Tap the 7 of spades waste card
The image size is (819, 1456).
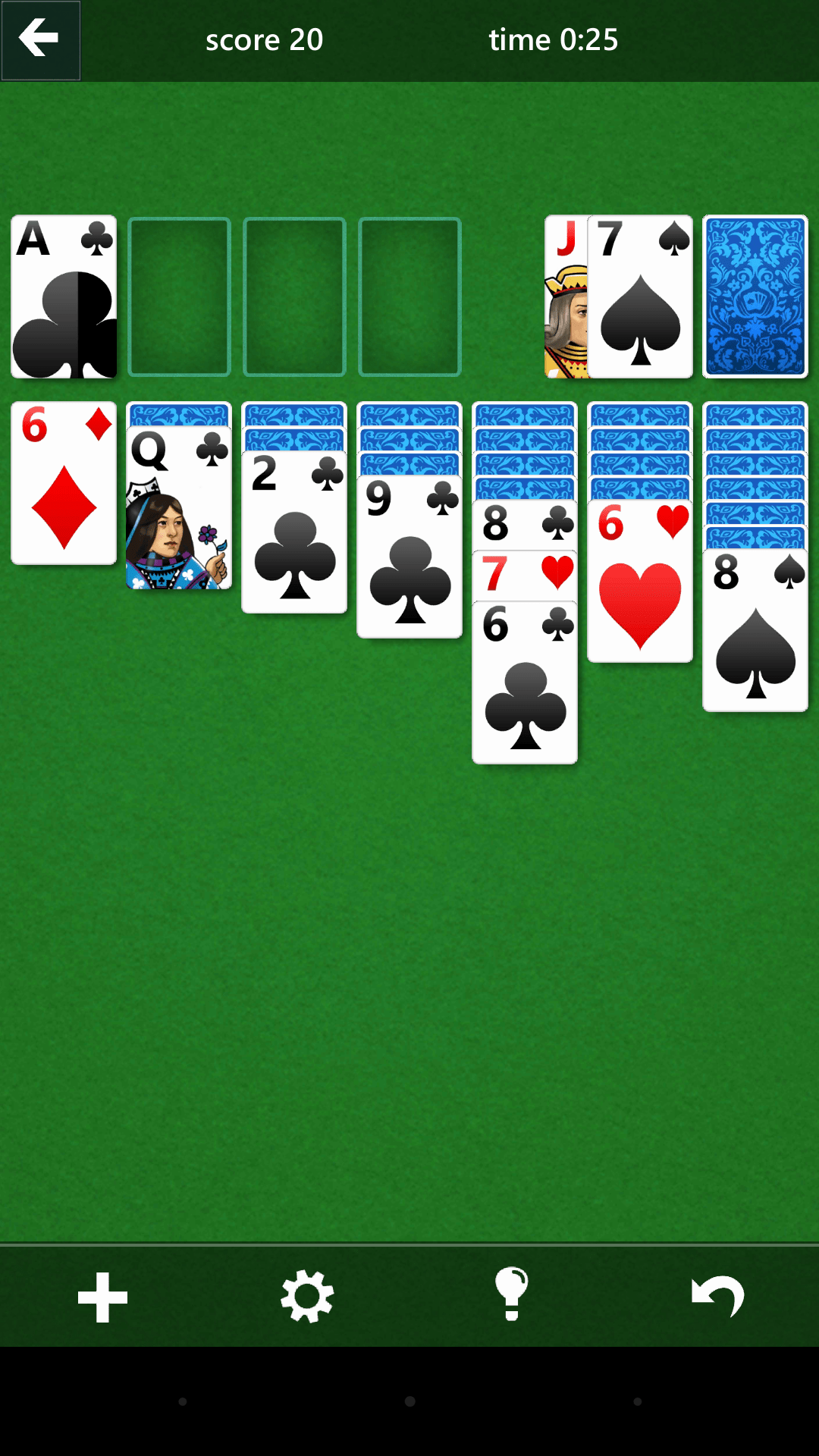pyautogui.click(x=641, y=297)
